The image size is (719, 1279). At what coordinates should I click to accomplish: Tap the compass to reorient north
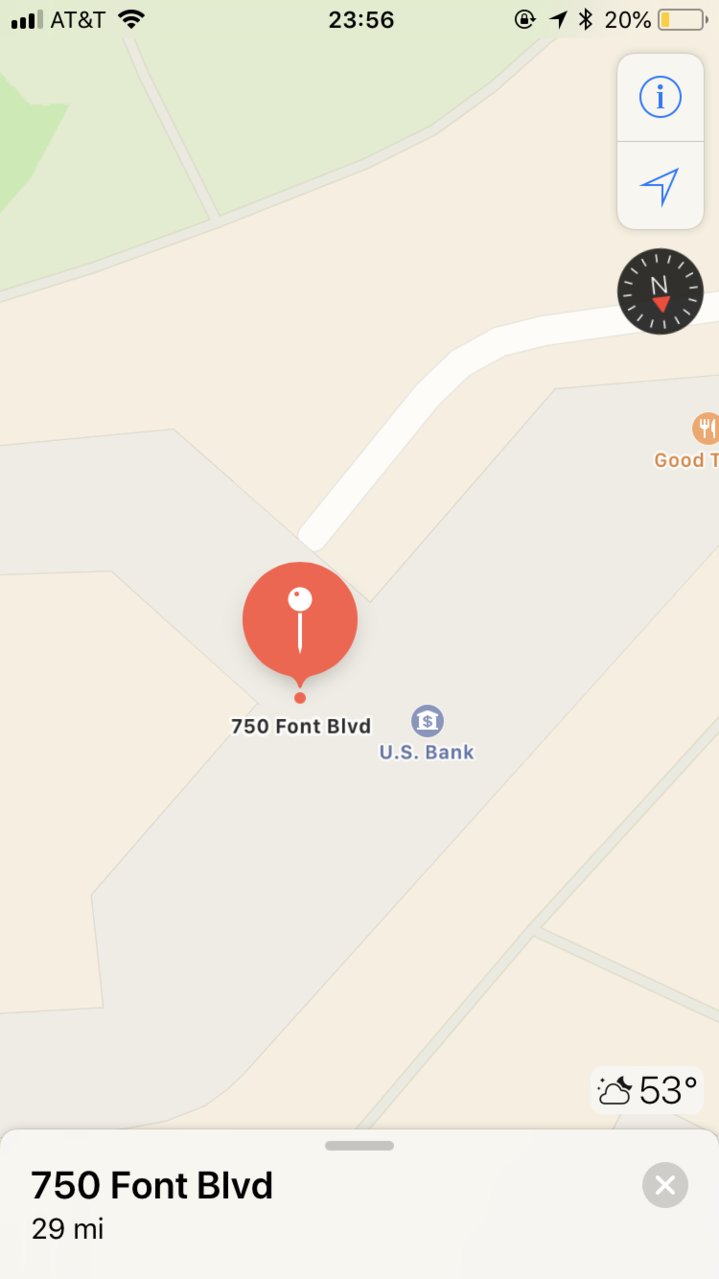(x=660, y=291)
